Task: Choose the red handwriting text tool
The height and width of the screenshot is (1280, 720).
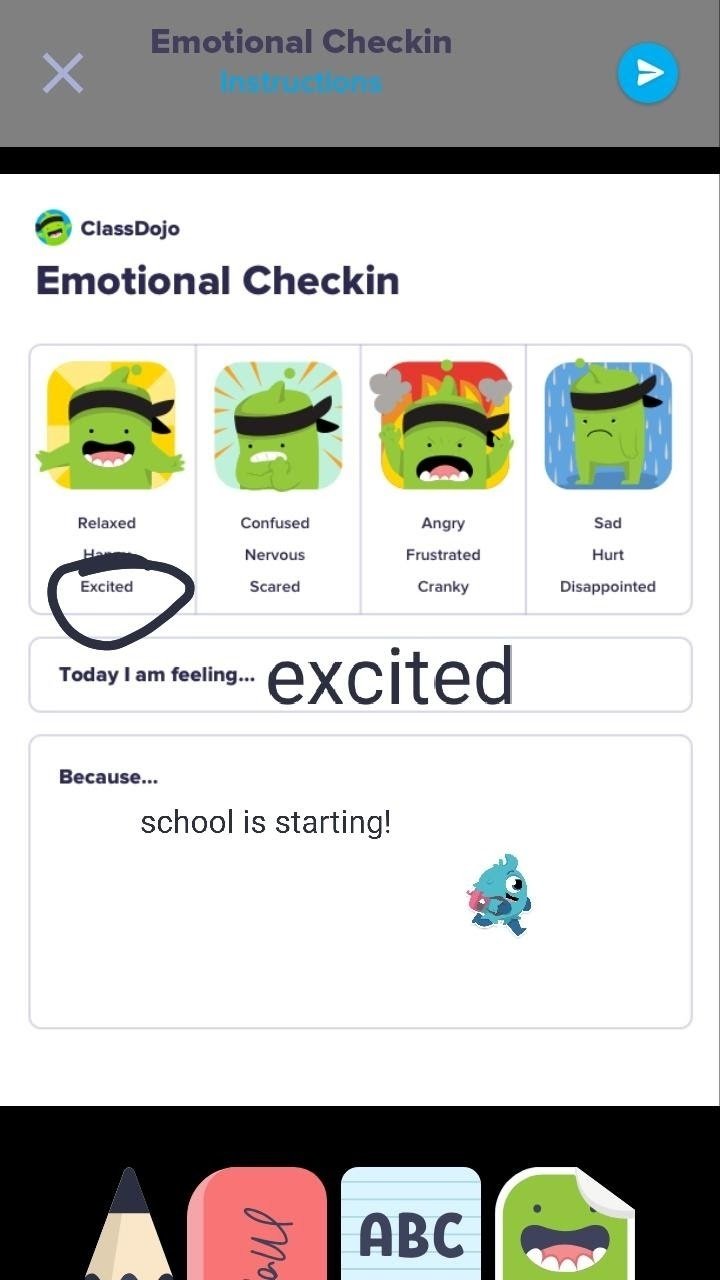Action: coord(257,1223)
